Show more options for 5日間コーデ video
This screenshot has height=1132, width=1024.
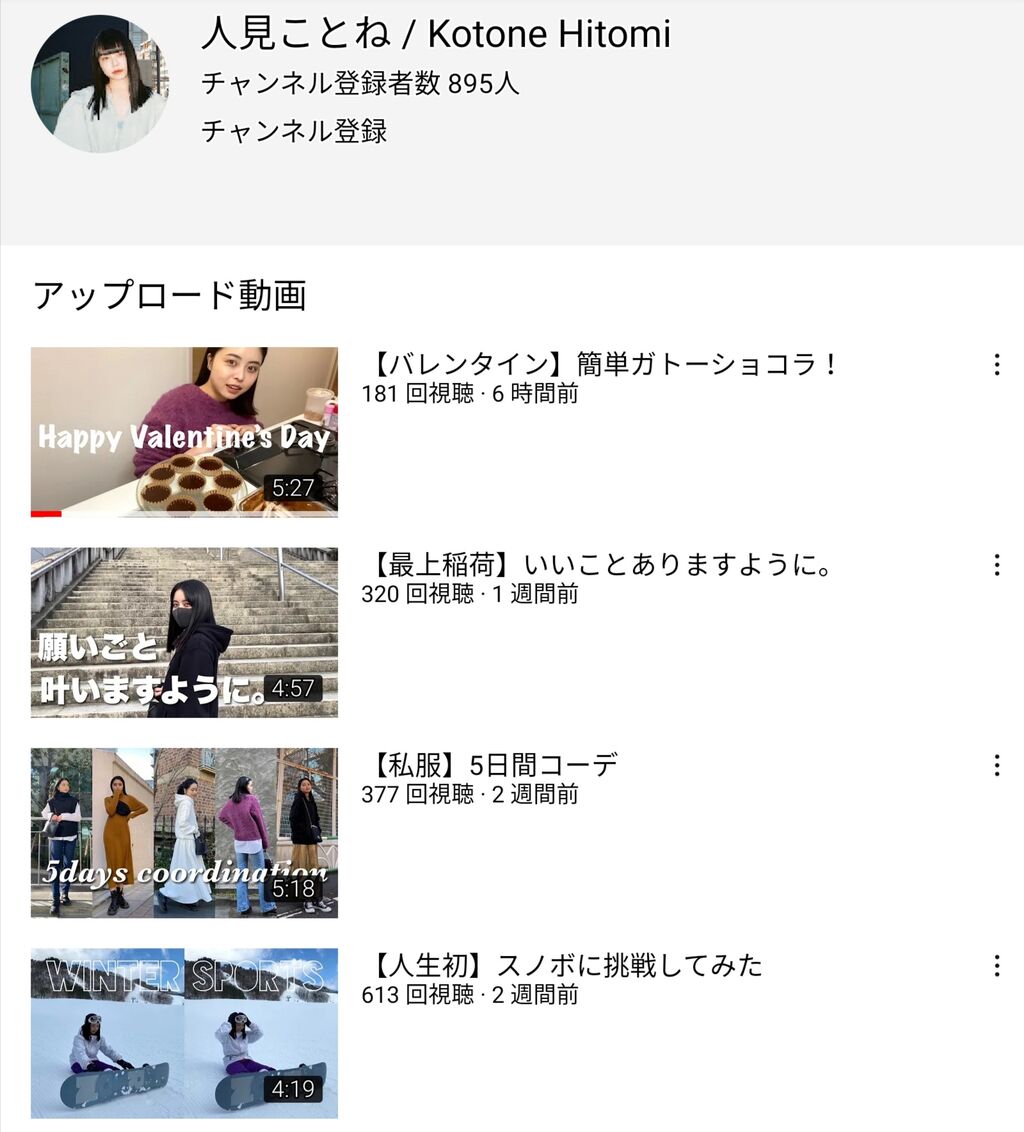pos(996,766)
